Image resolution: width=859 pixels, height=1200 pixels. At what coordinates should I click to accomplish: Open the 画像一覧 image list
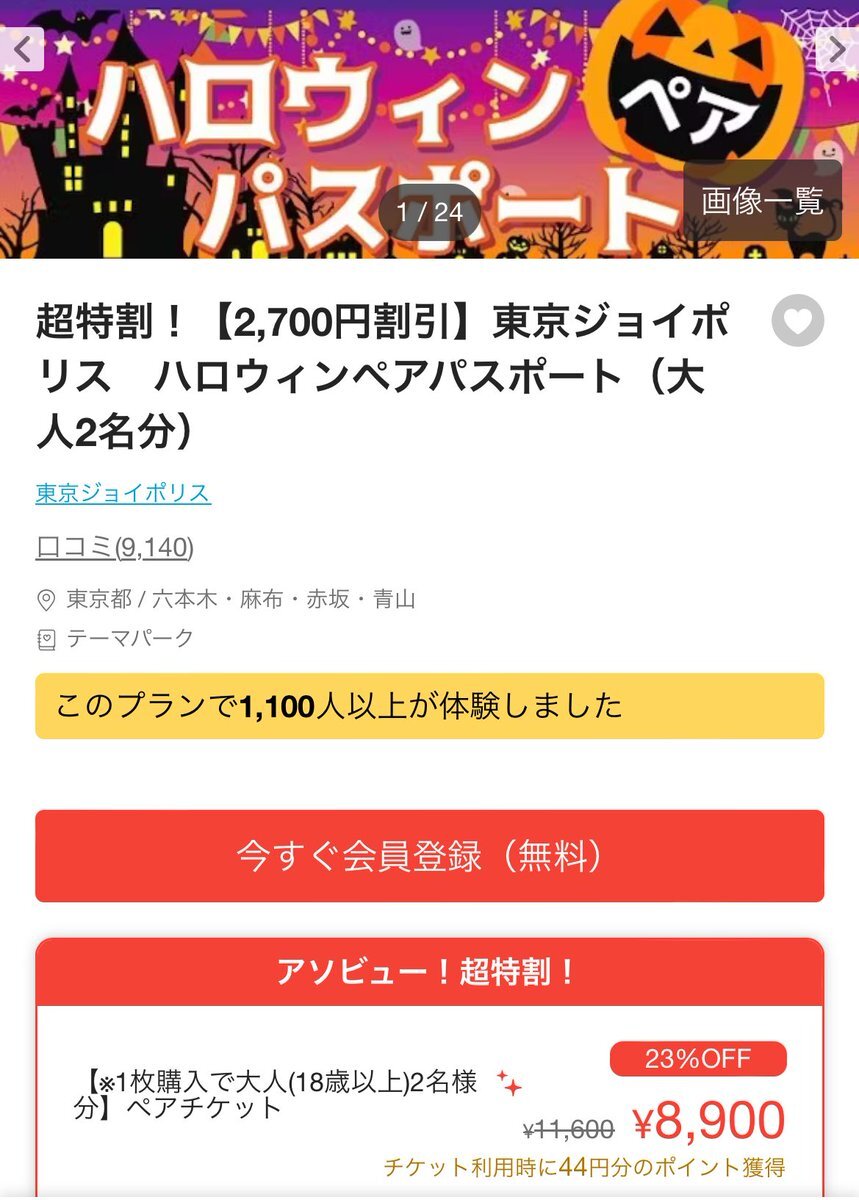761,201
